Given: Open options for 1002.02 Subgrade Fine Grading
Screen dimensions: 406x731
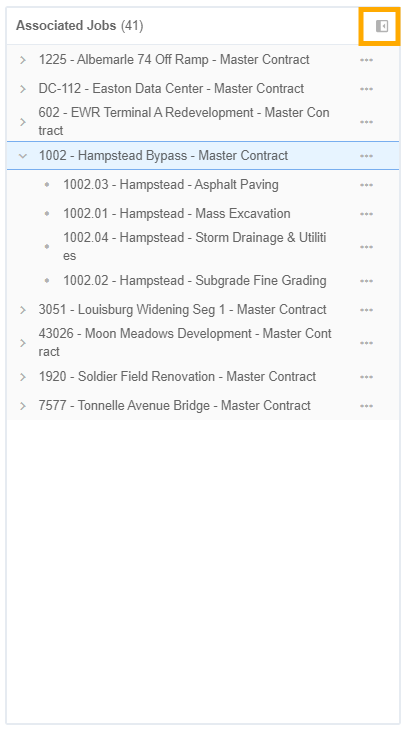Looking at the screenshot, I should coord(366,281).
